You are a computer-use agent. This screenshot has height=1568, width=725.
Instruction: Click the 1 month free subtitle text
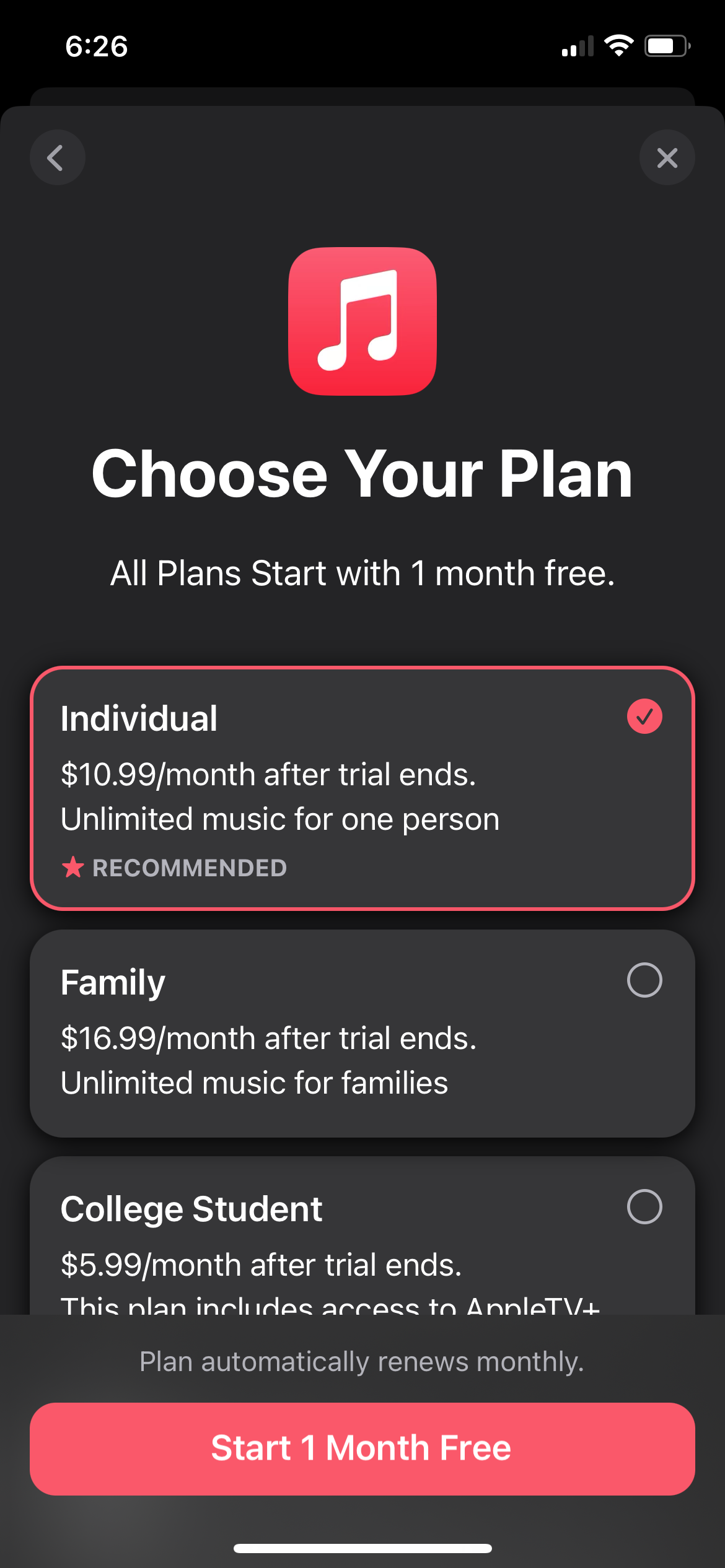tap(362, 572)
